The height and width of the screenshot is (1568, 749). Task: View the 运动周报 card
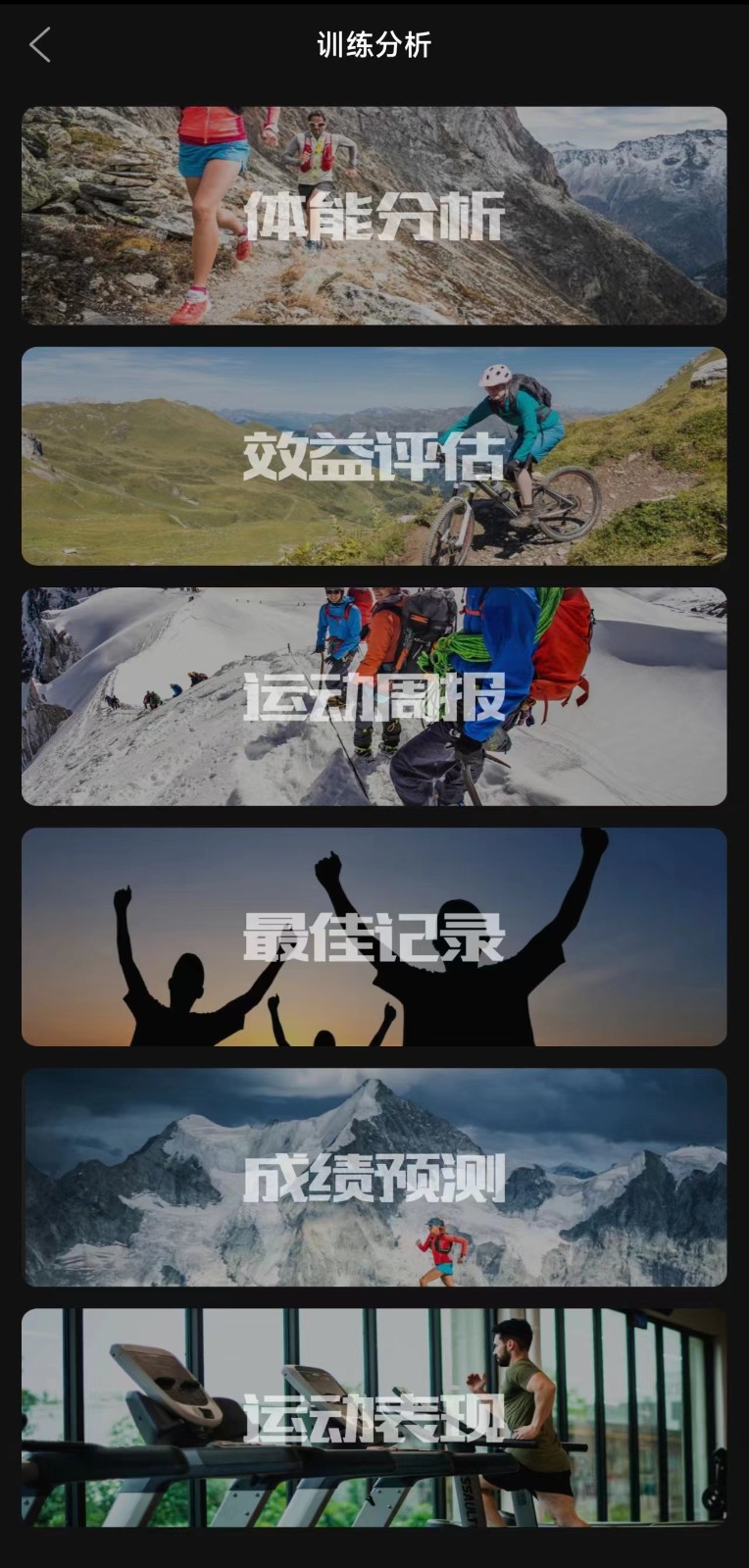click(374, 696)
